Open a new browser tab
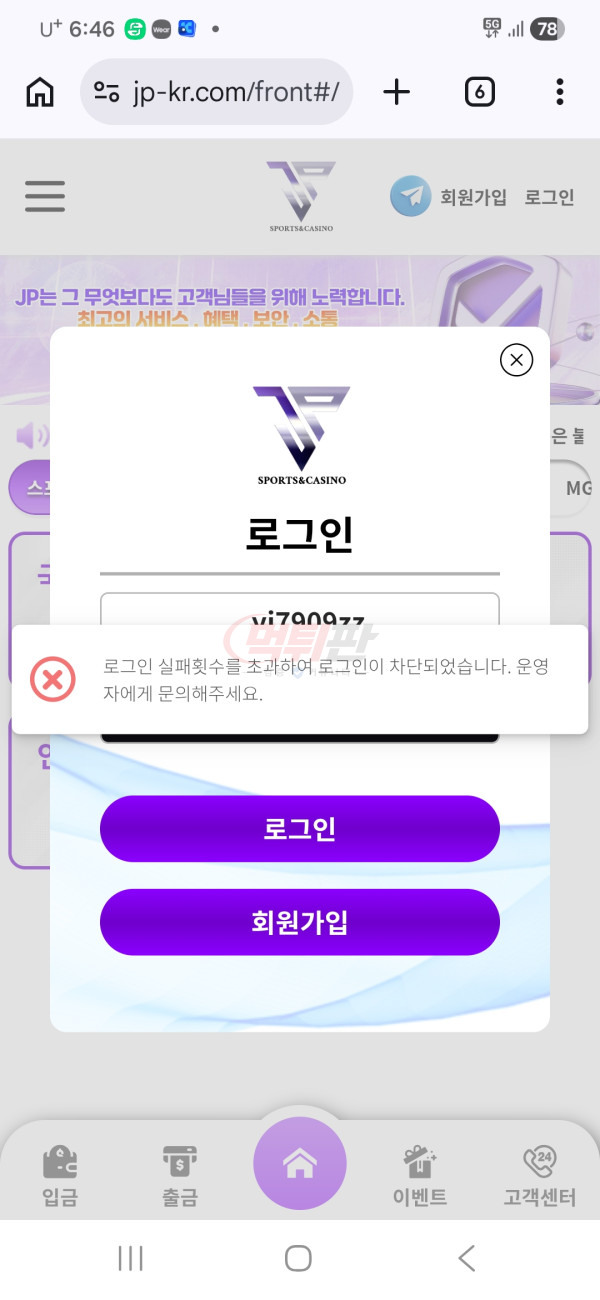This screenshot has height=1300, width=600. pyautogui.click(x=397, y=92)
